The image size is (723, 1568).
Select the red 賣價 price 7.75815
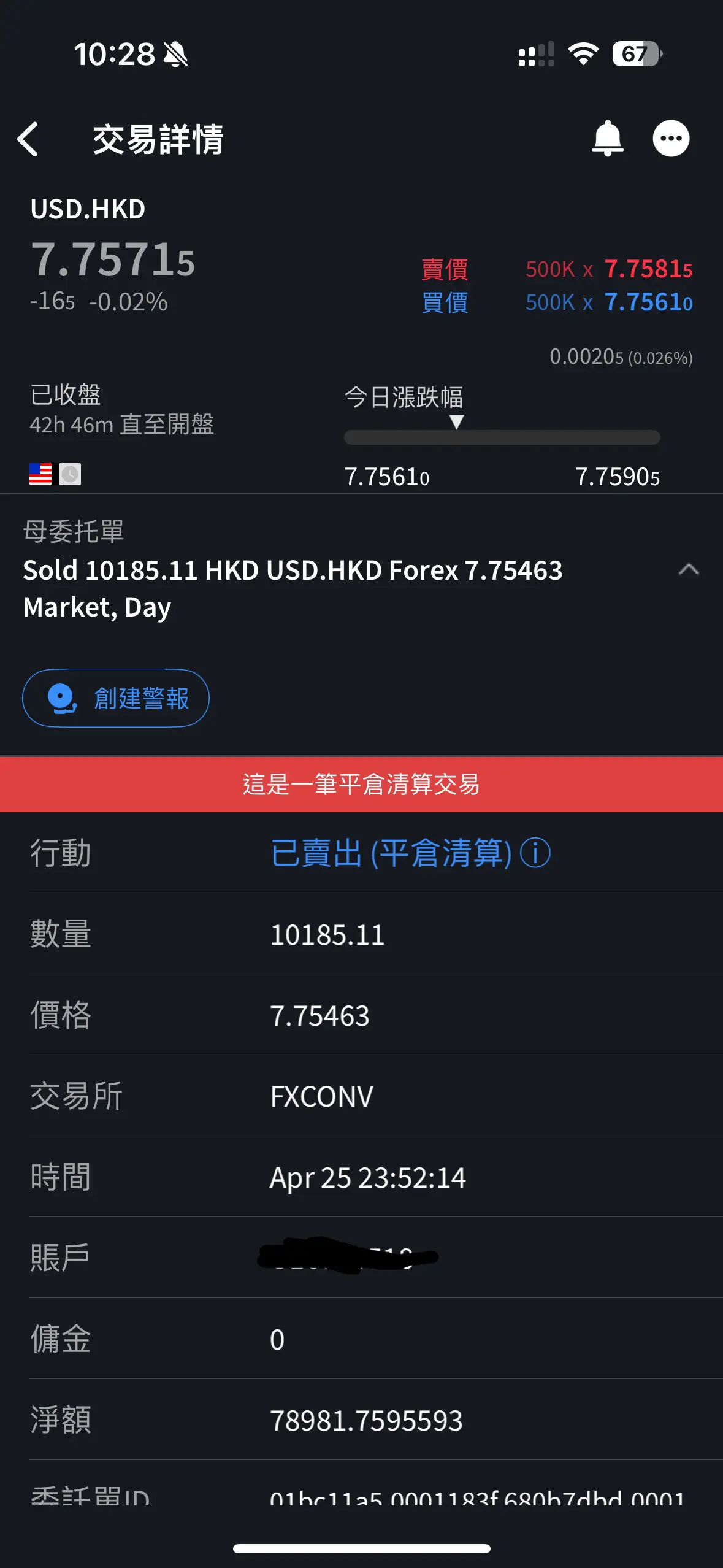tap(648, 270)
